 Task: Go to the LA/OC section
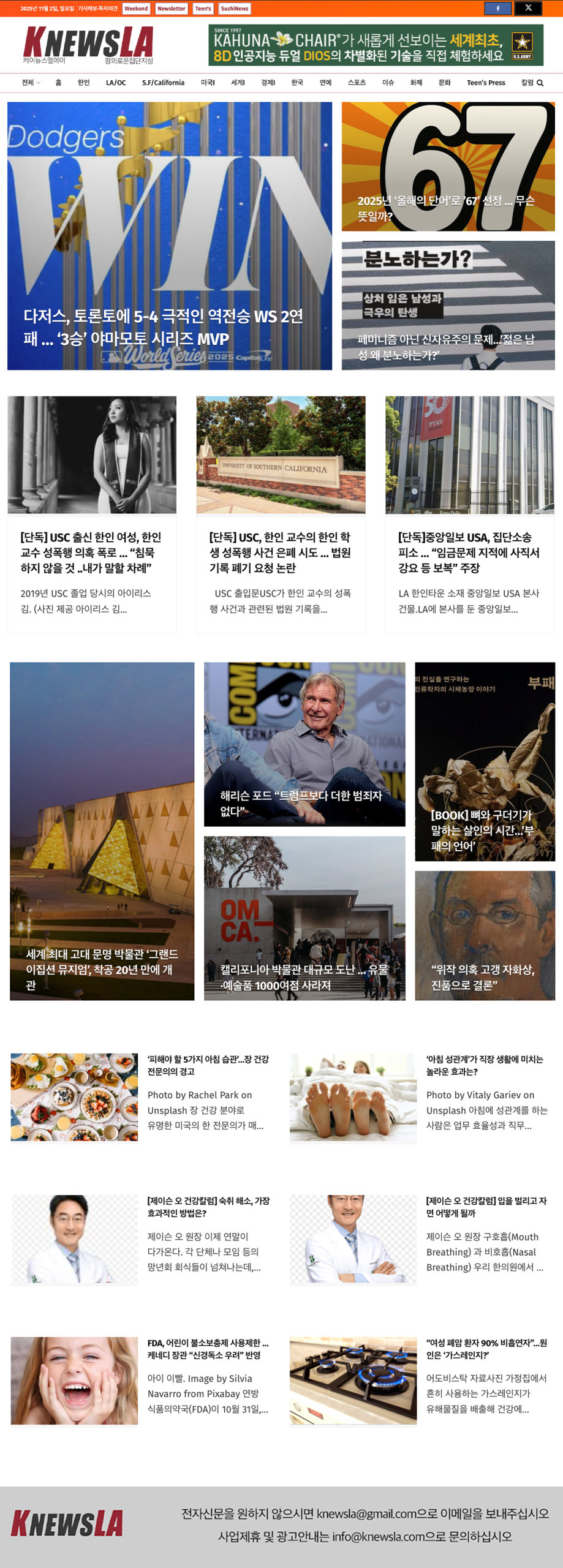116,83
